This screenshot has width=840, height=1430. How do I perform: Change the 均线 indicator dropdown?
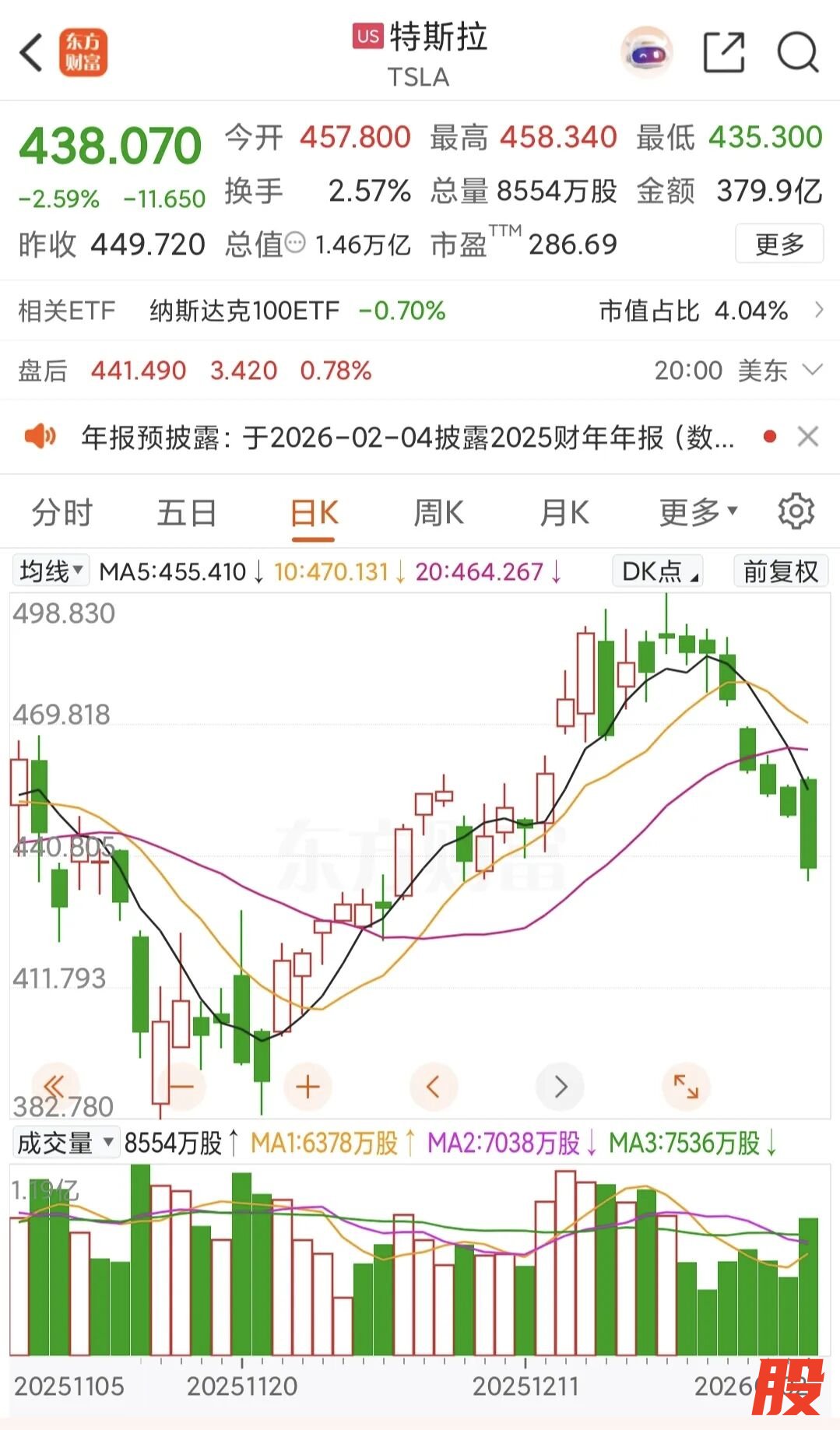pyautogui.click(x=51, y=571)
